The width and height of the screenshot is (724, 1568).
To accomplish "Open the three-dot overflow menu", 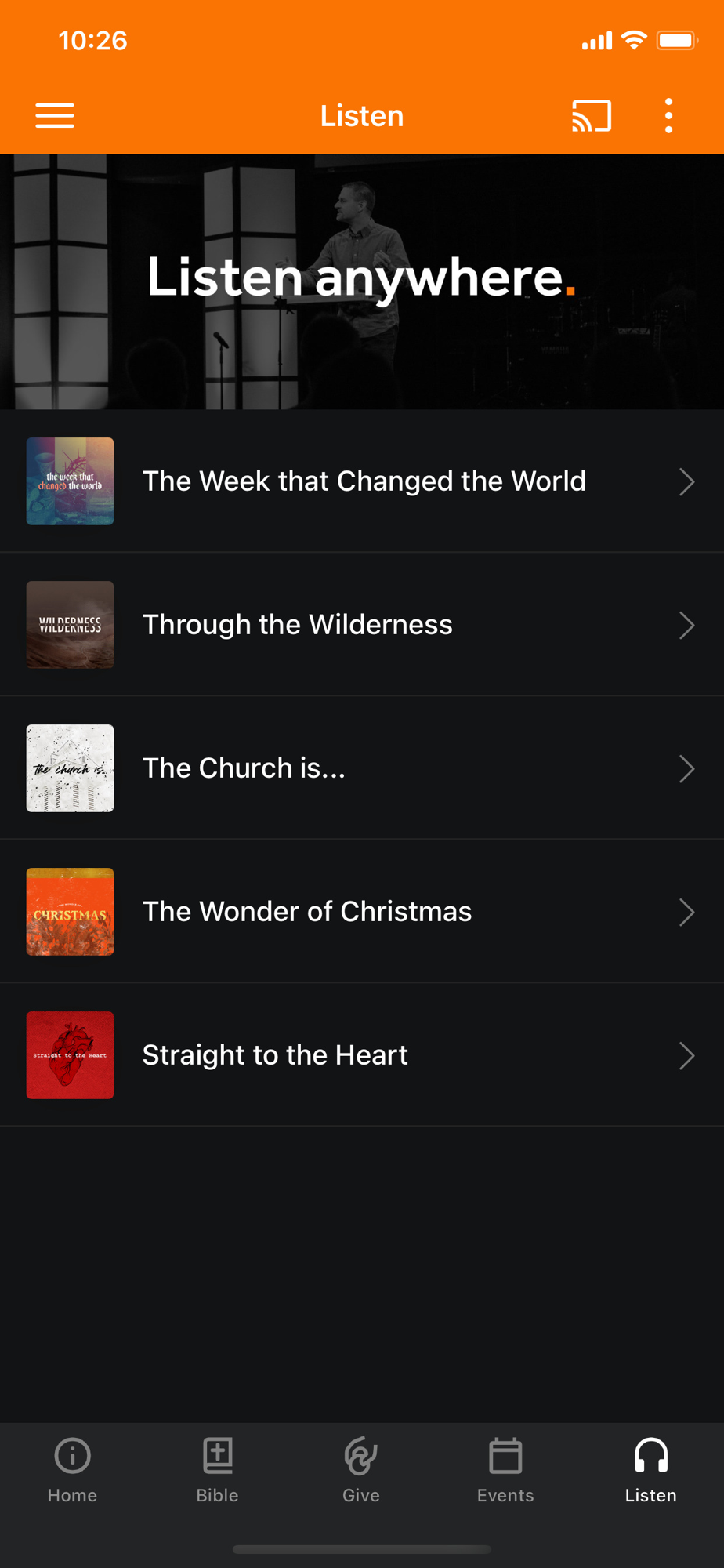I will point(668,116).
